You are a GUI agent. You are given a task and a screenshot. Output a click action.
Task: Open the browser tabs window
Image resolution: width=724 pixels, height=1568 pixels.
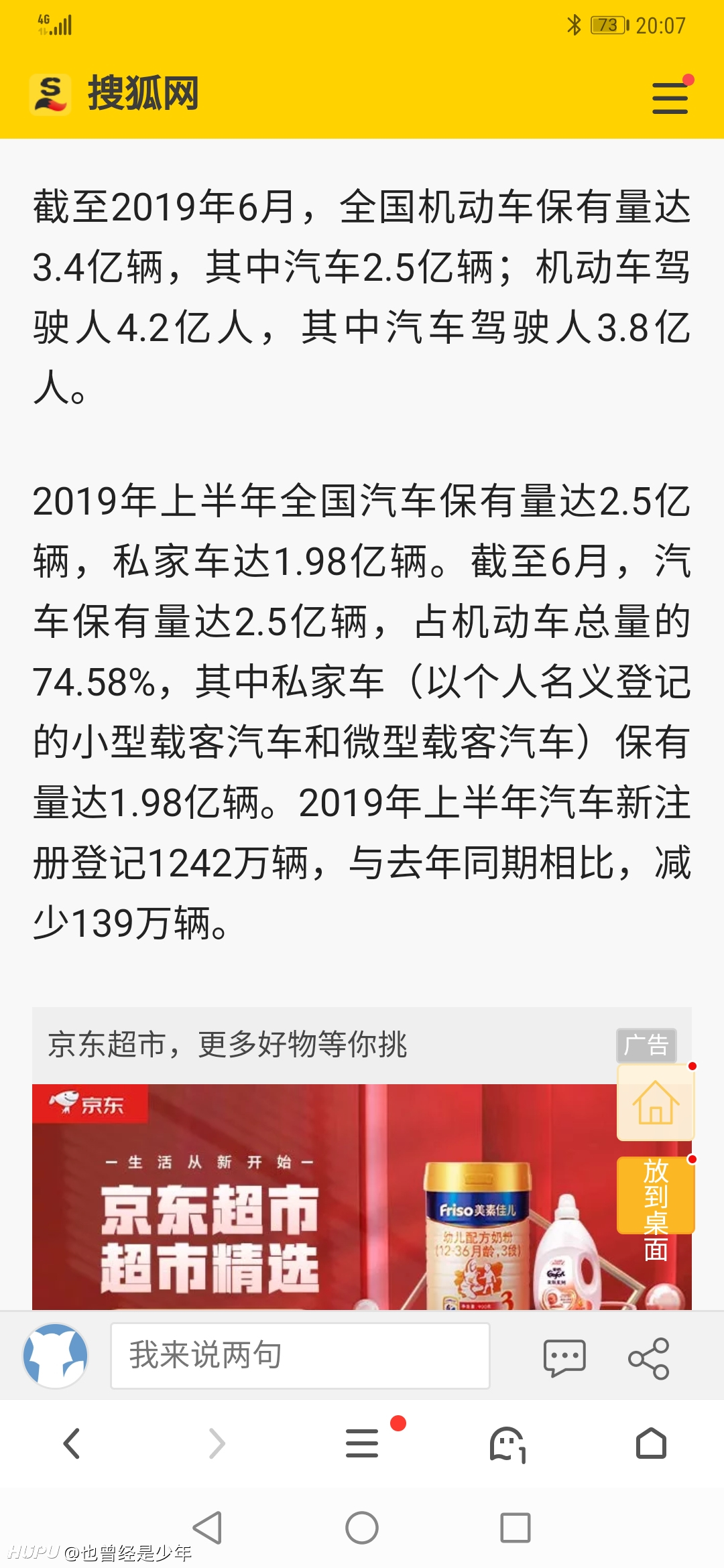[507, 1444]
